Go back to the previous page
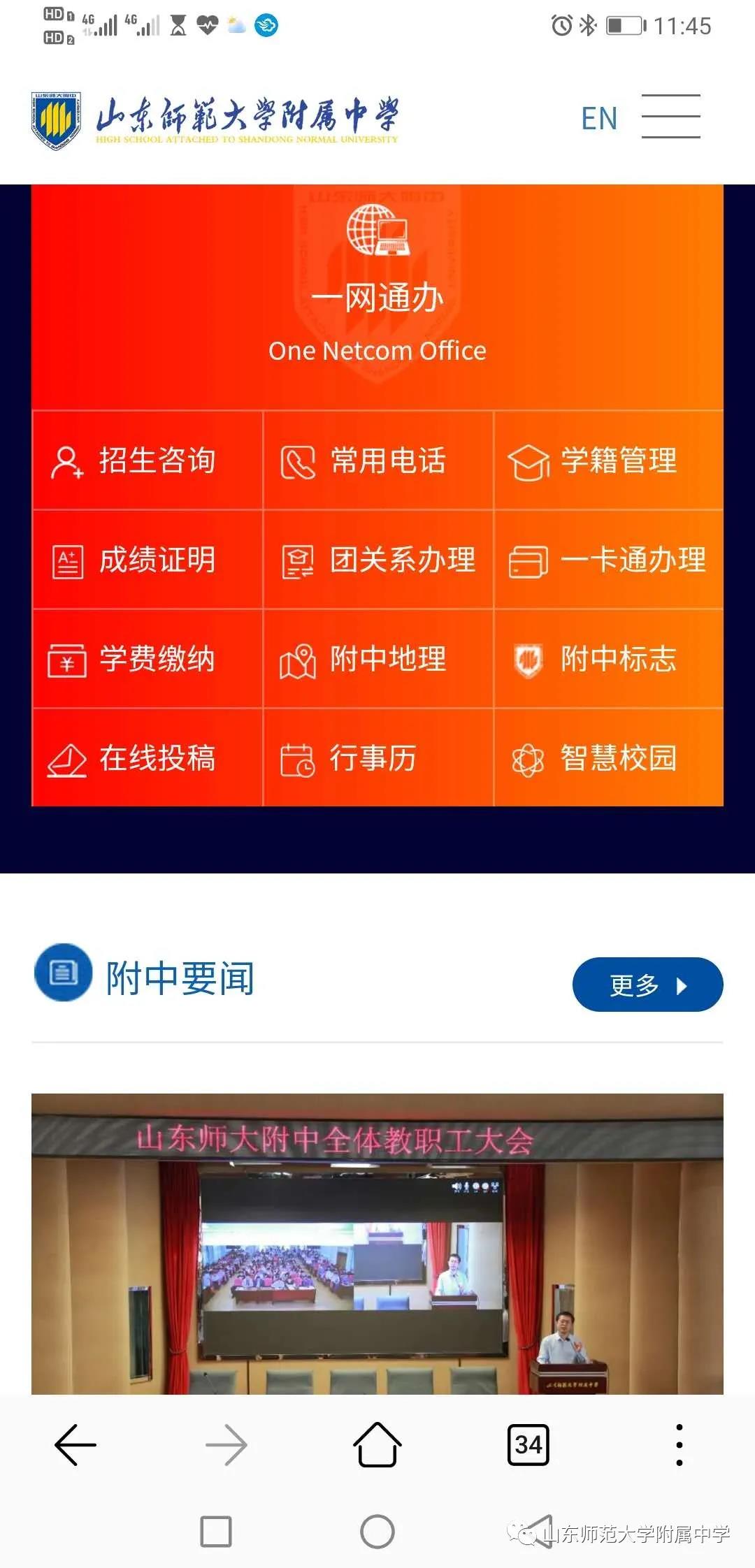The width and height of the screenshot is (755, 1568). [x=75, y=1444]
